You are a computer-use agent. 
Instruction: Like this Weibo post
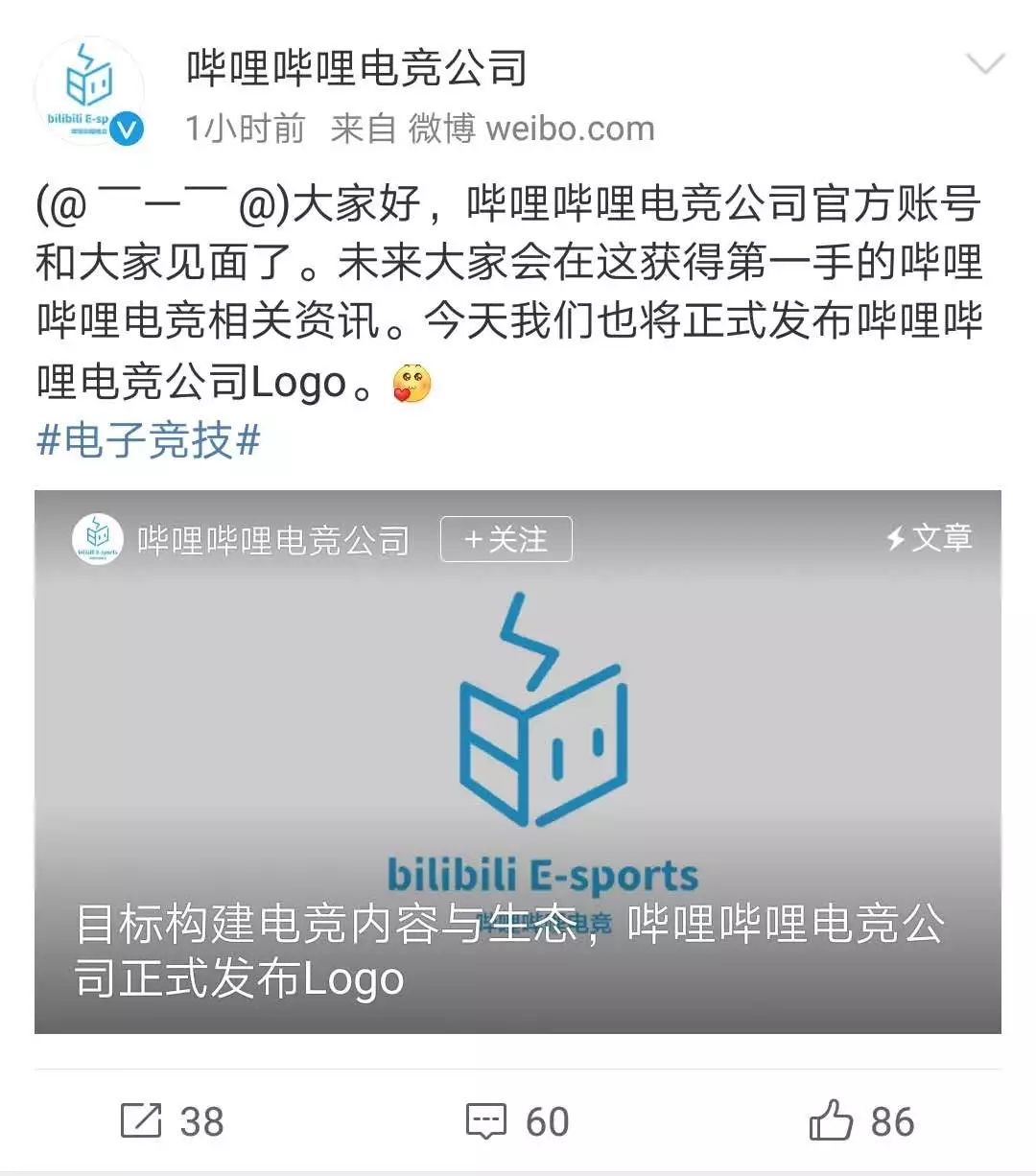tap(861, 1120)
